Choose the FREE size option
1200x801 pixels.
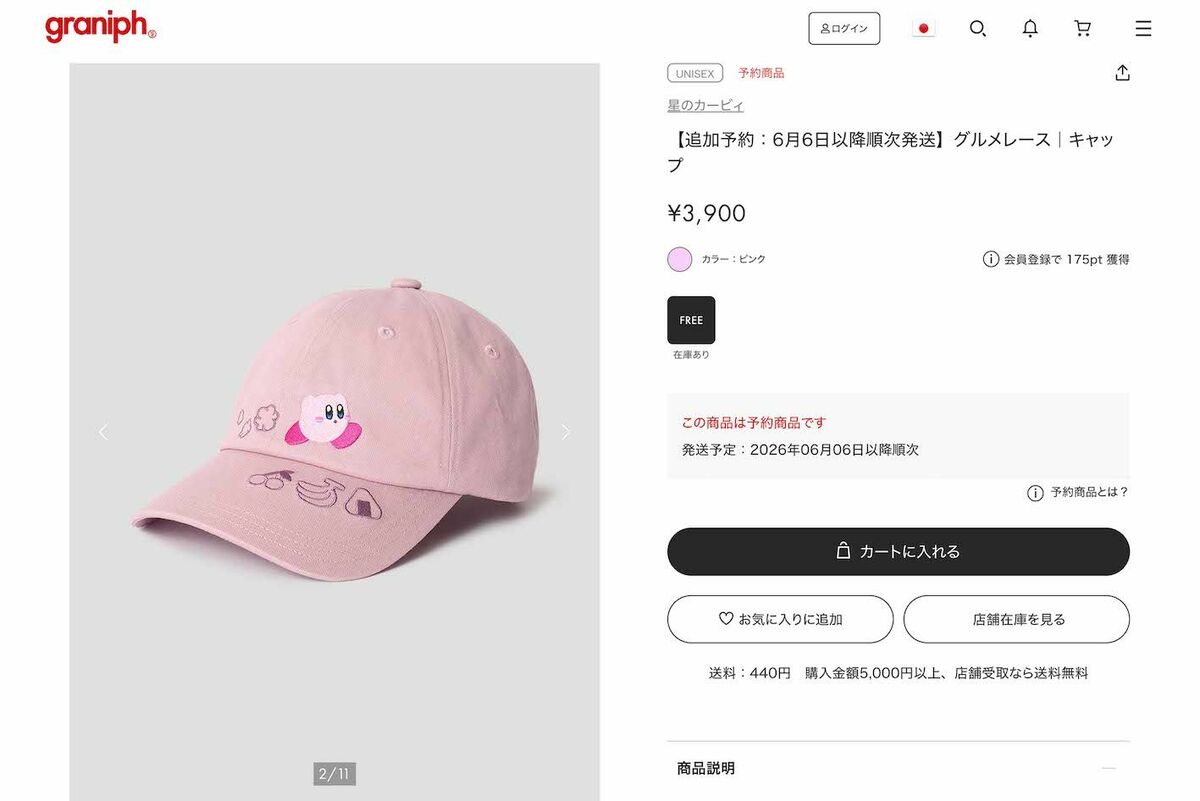691,320
